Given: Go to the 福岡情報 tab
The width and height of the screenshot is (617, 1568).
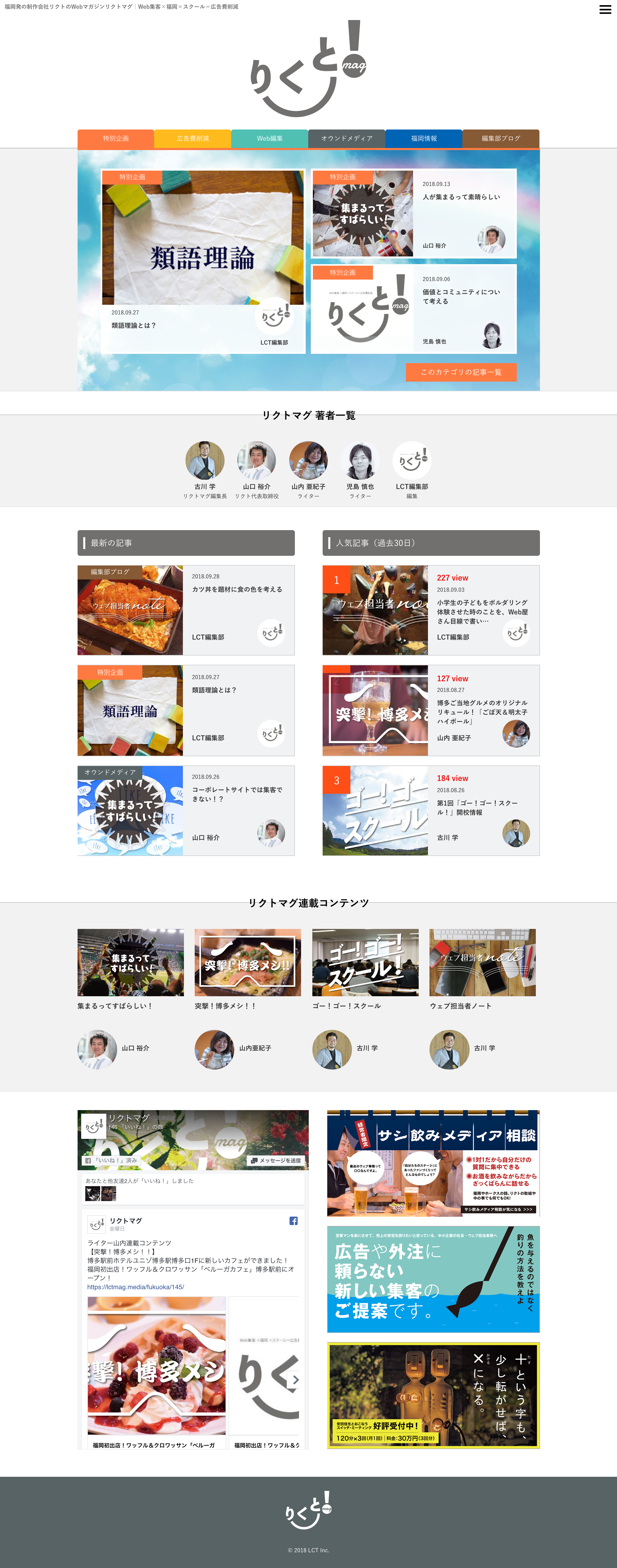Looking at the screenshot, I should click(424, 139).
